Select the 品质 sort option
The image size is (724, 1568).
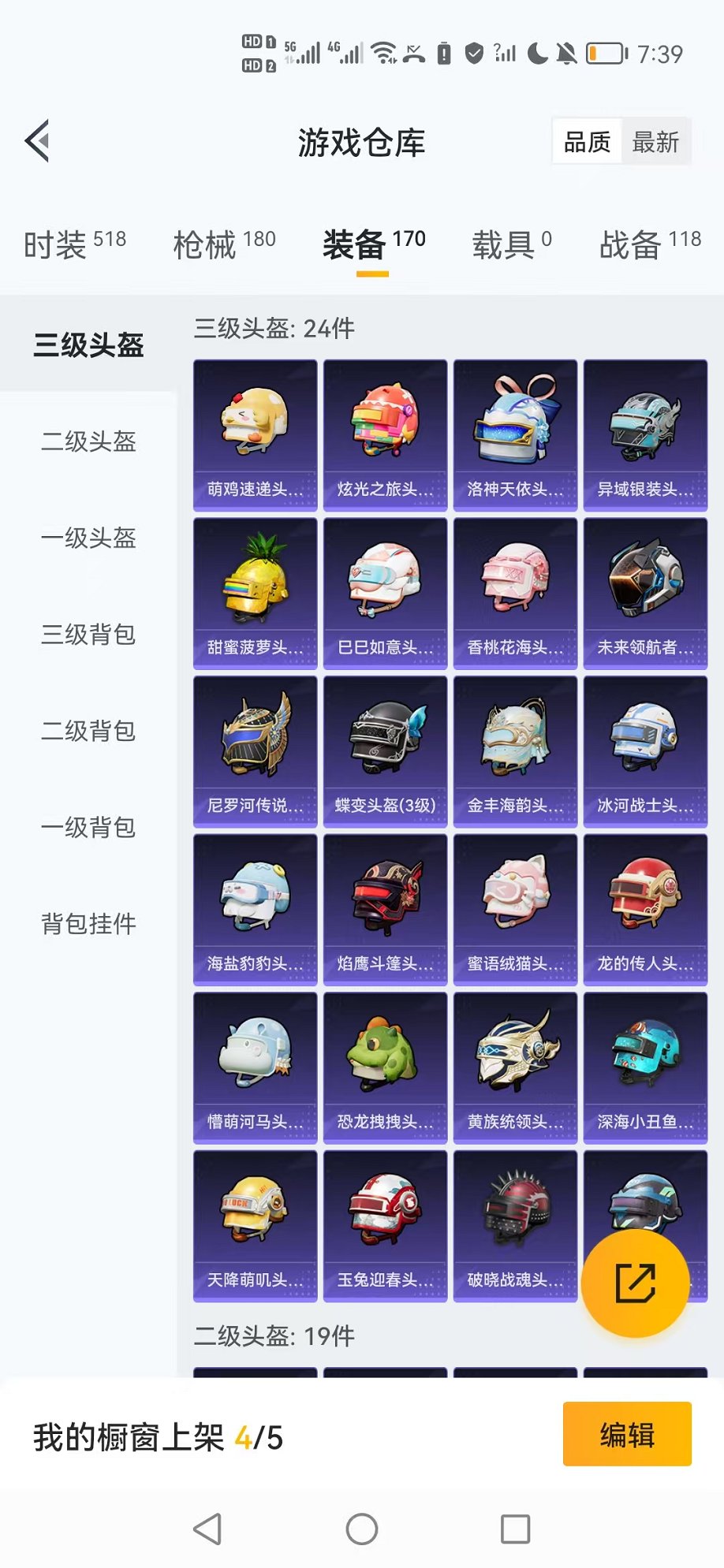pyautogui.click(x=587, y=142)
